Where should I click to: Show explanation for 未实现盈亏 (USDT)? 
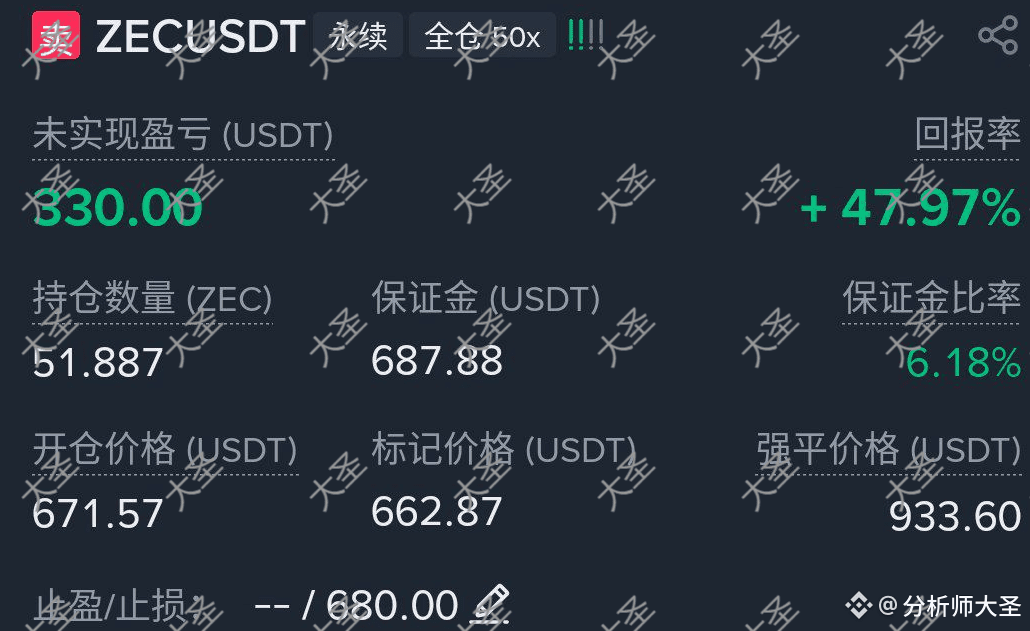183,135
